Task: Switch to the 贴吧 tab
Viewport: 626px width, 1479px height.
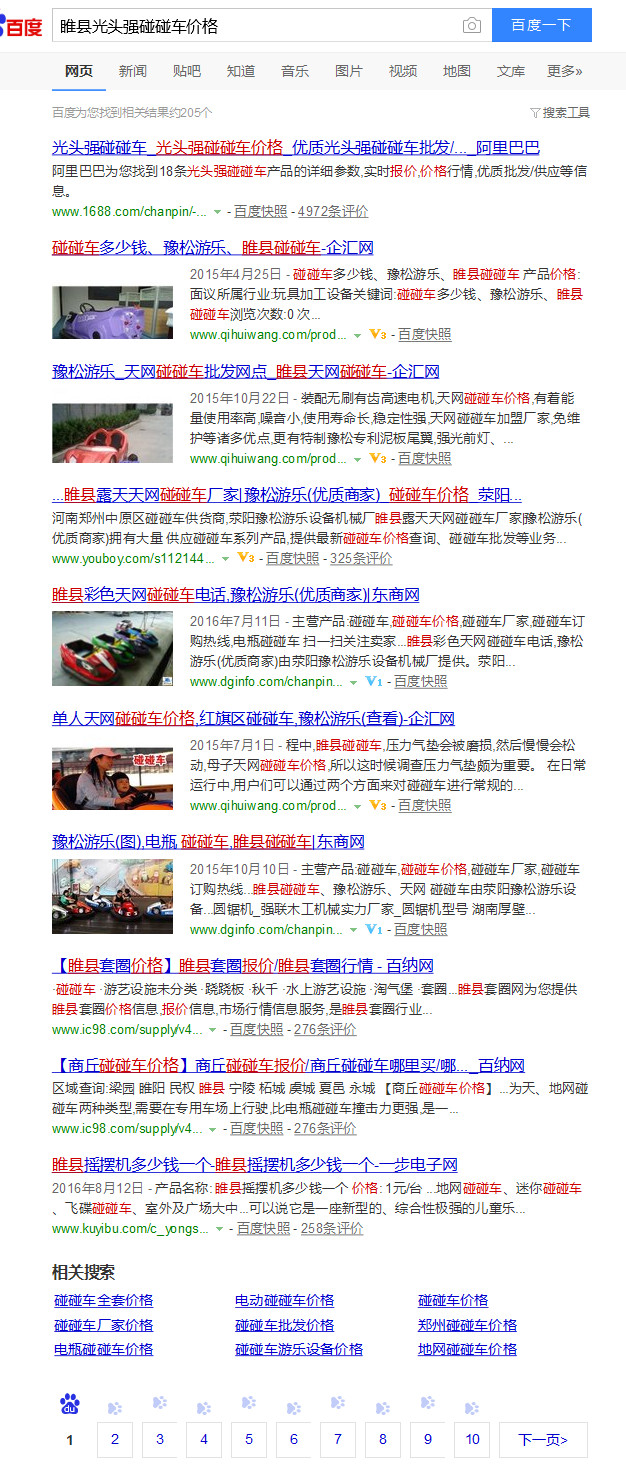Action: 186,71
